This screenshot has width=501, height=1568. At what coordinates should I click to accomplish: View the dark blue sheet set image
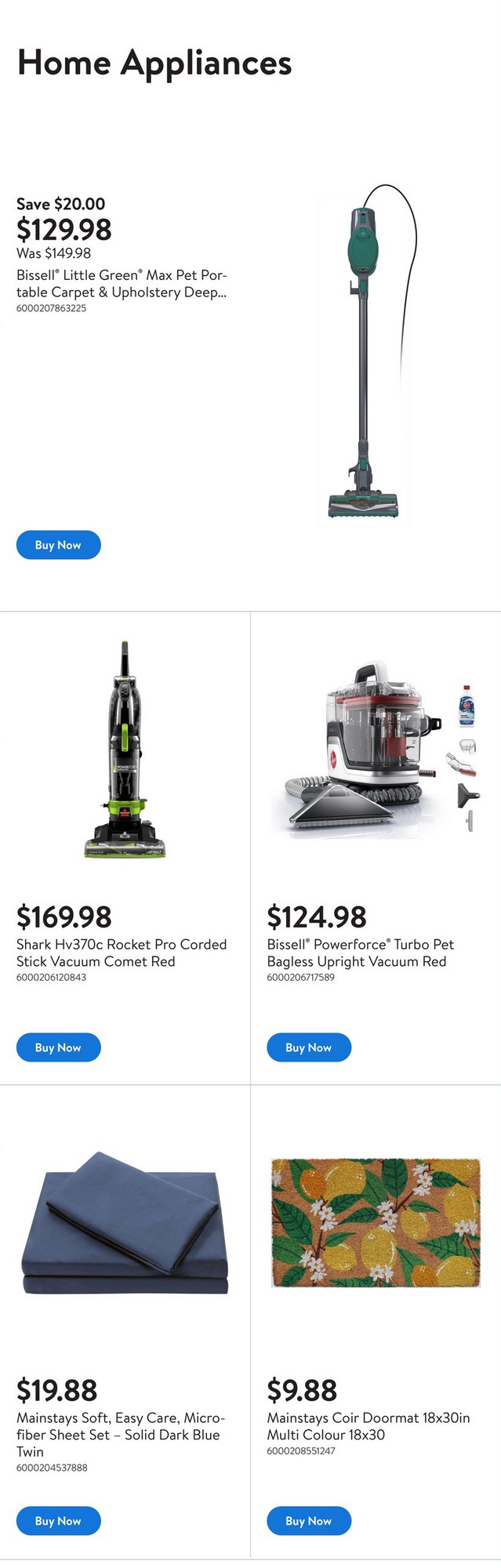point(125,1225)
